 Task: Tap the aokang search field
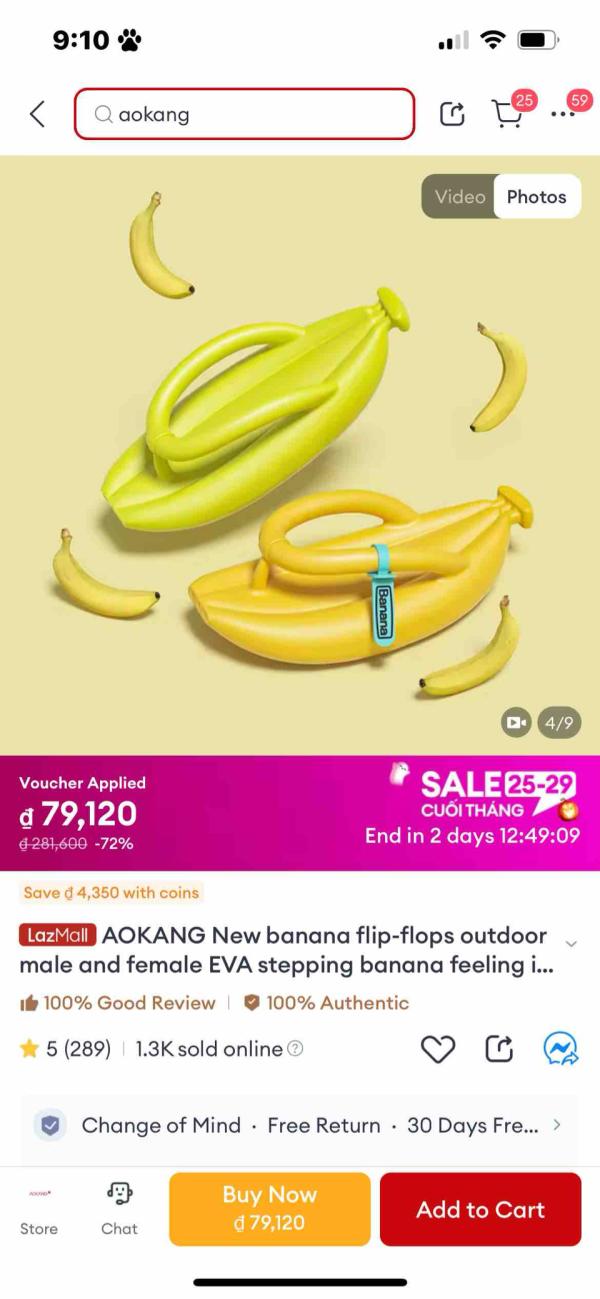click(x=244, y=114)
